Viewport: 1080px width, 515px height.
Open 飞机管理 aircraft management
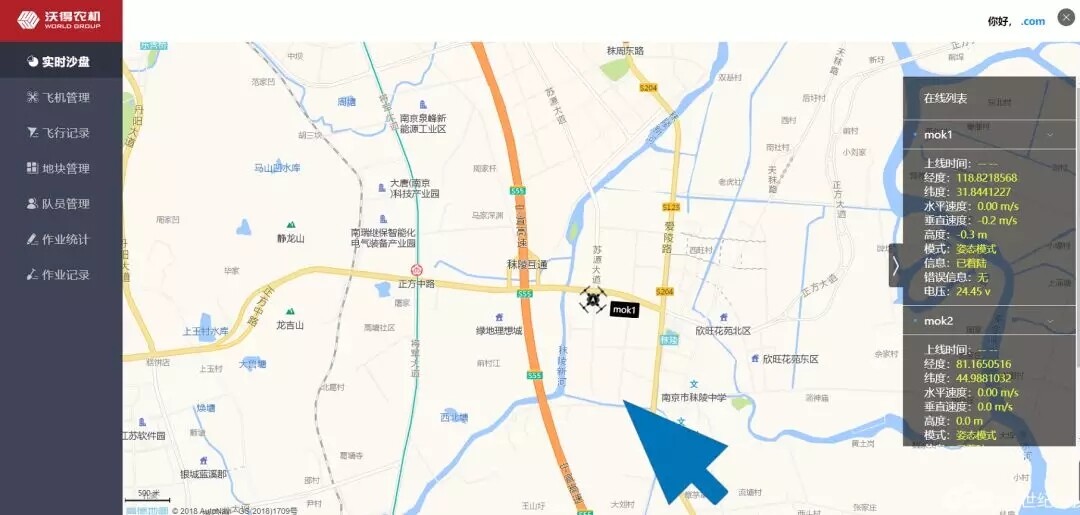(x=60, y=97)
